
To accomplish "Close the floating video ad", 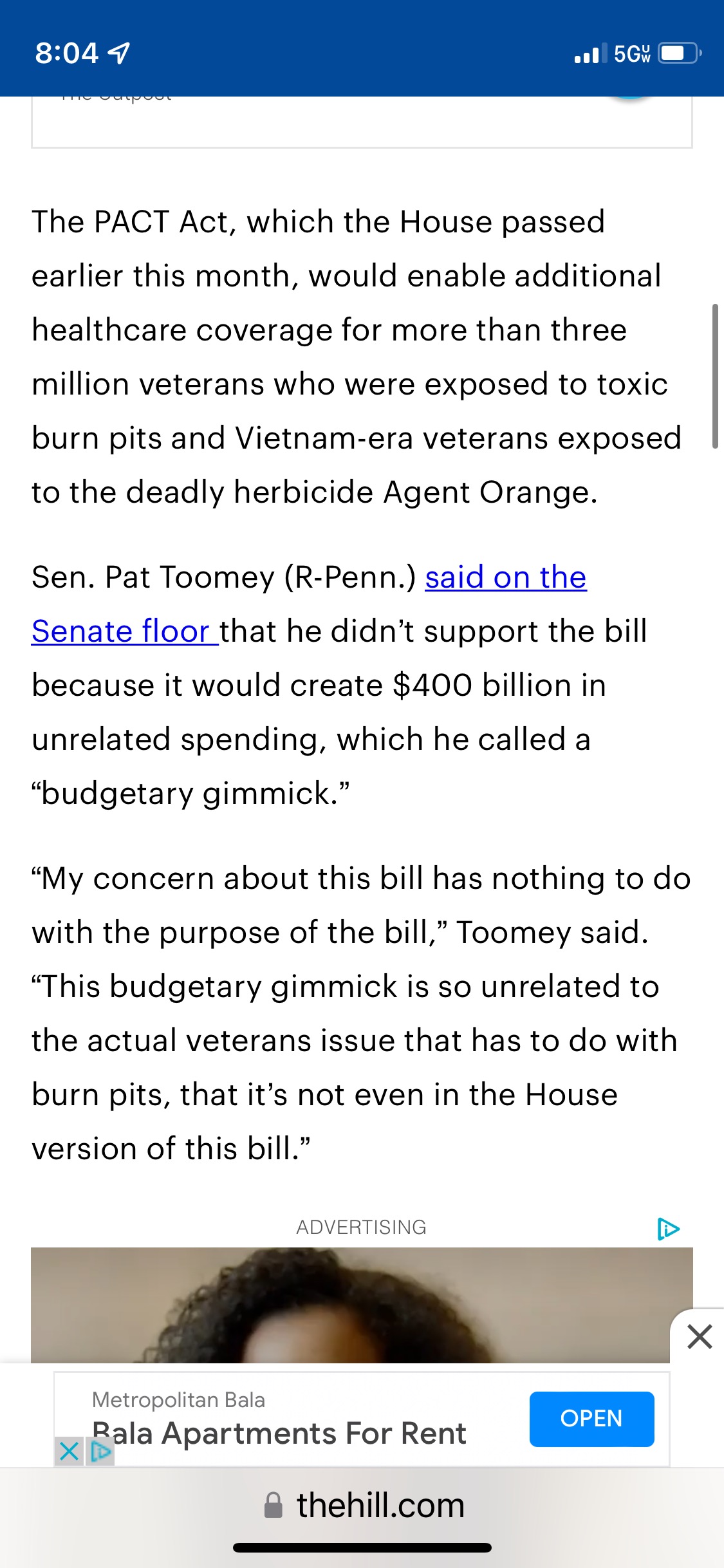I will tap(699, 1336).
